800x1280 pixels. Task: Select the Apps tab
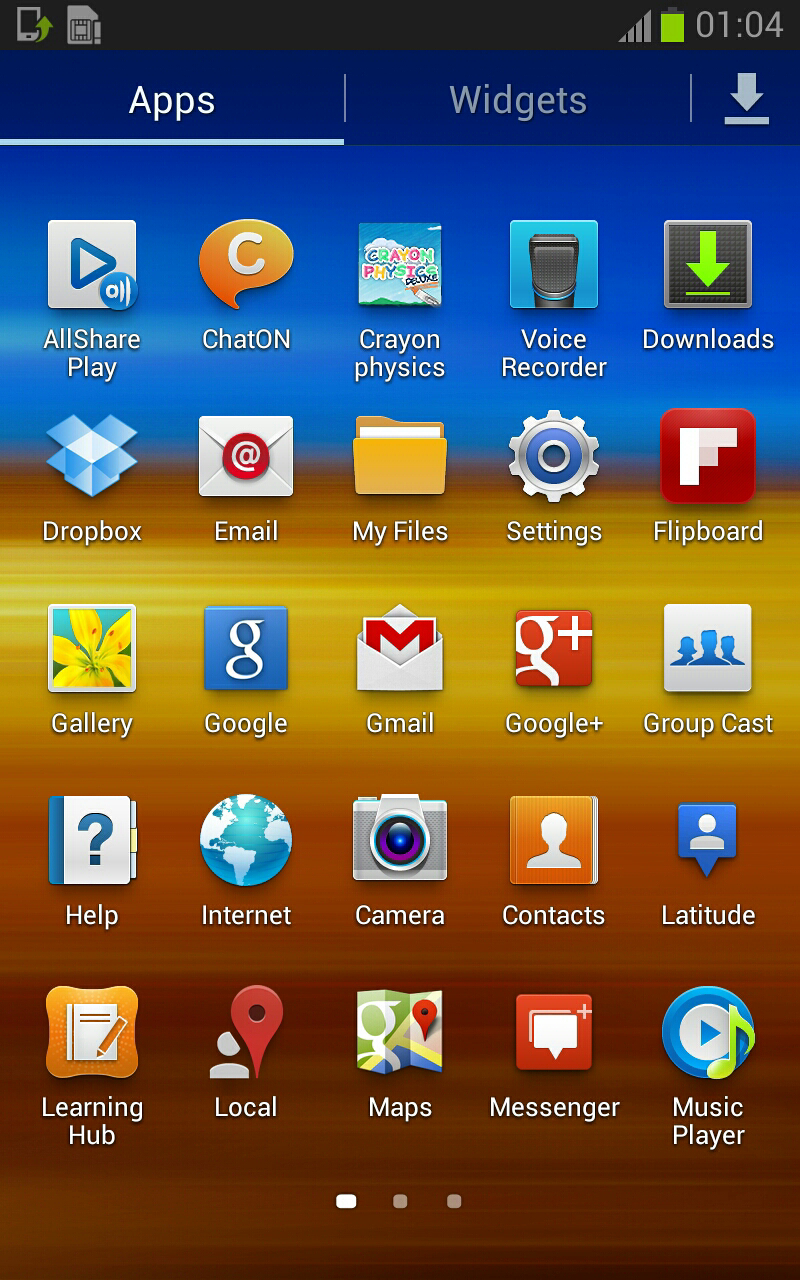coord(172,100)
